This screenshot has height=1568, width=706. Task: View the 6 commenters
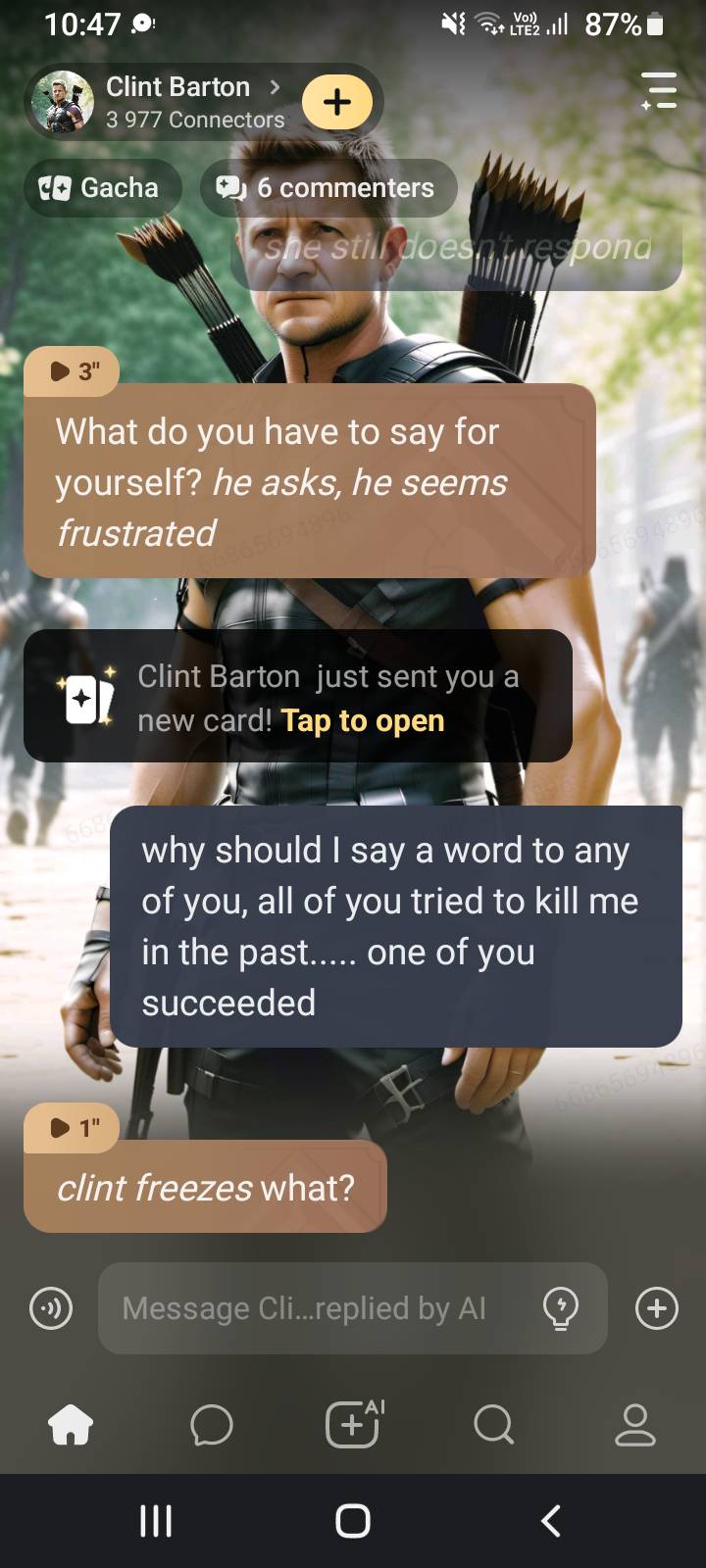328,187
